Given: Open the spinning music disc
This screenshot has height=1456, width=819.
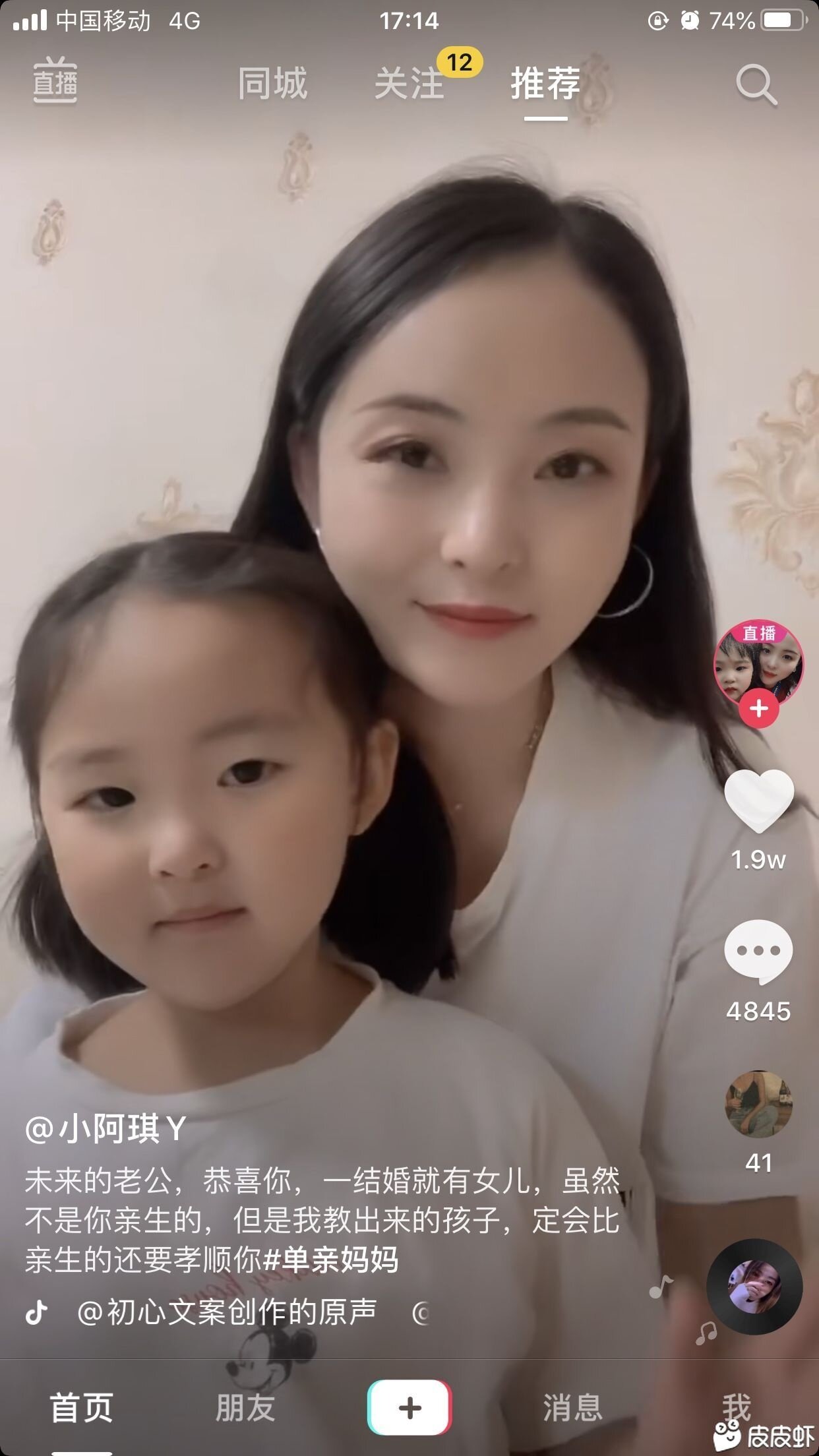Looking at the screenshot, I should pos(754,1287).
